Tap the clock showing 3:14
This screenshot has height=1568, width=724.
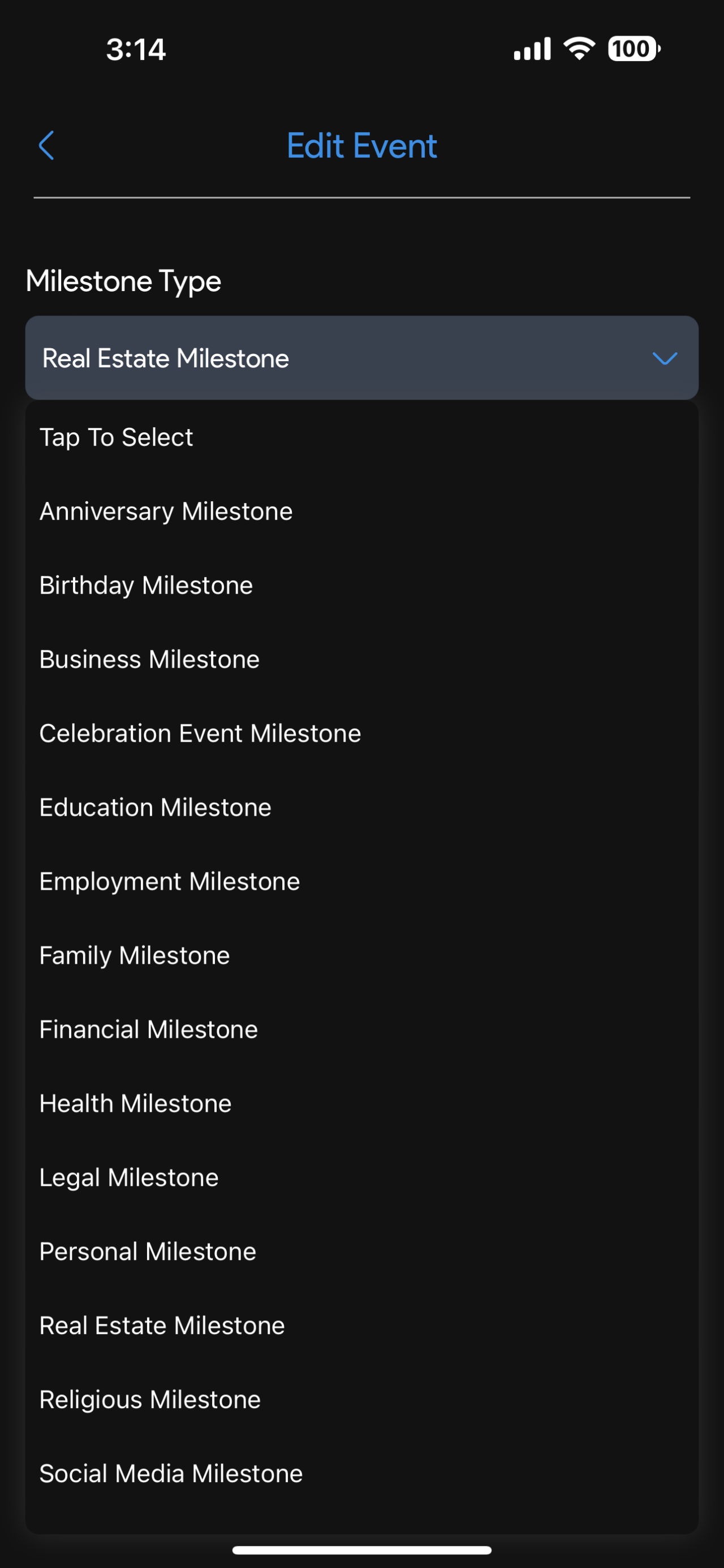[x=135, y=49]
